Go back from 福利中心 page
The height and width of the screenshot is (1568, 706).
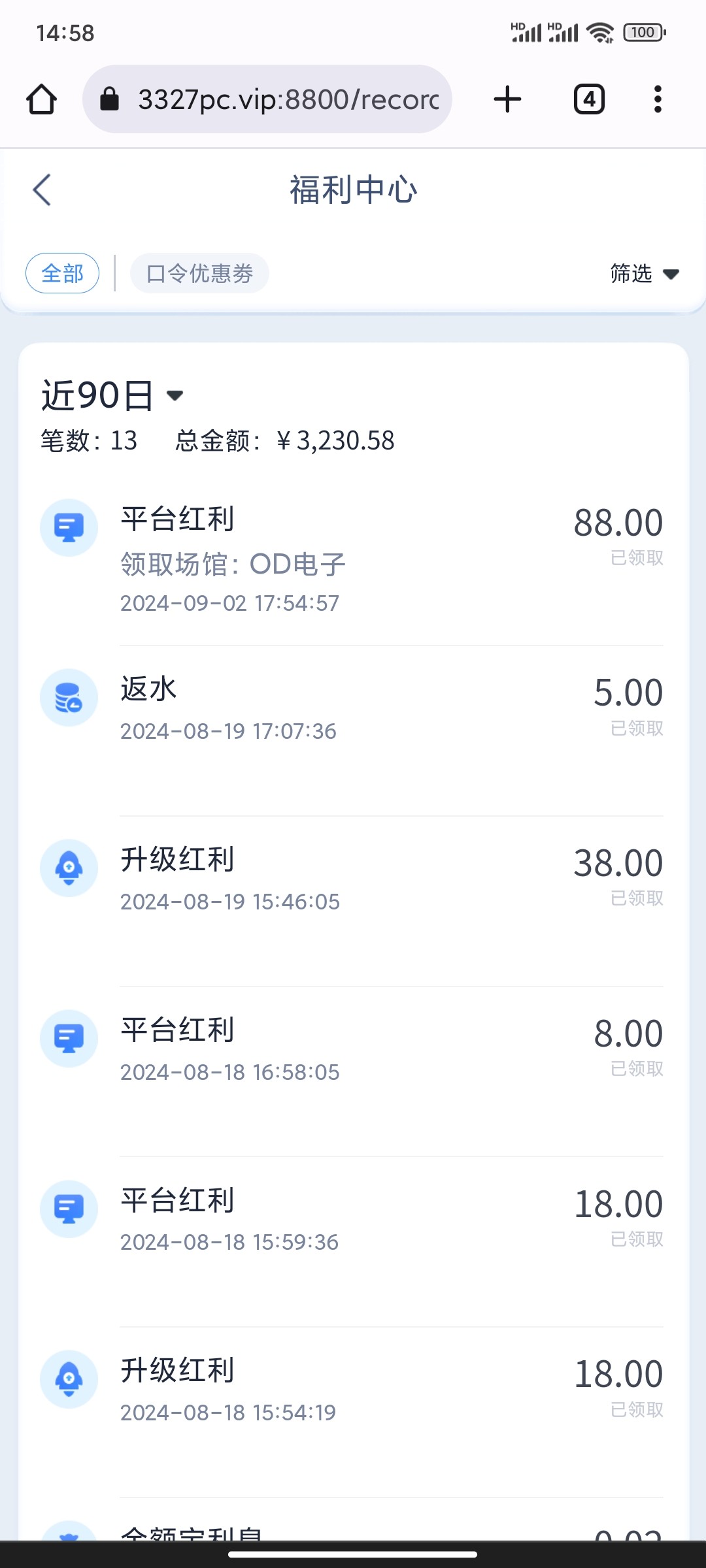click(x=42, y=190)
